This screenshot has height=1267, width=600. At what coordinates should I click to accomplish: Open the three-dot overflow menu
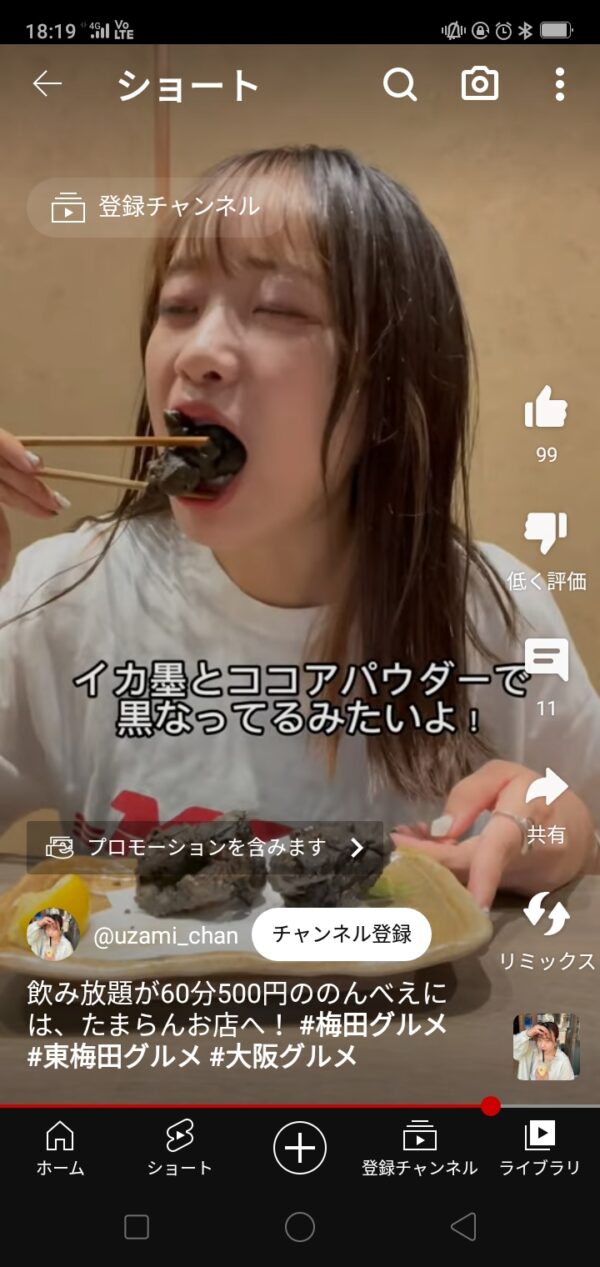pos(559,85)
